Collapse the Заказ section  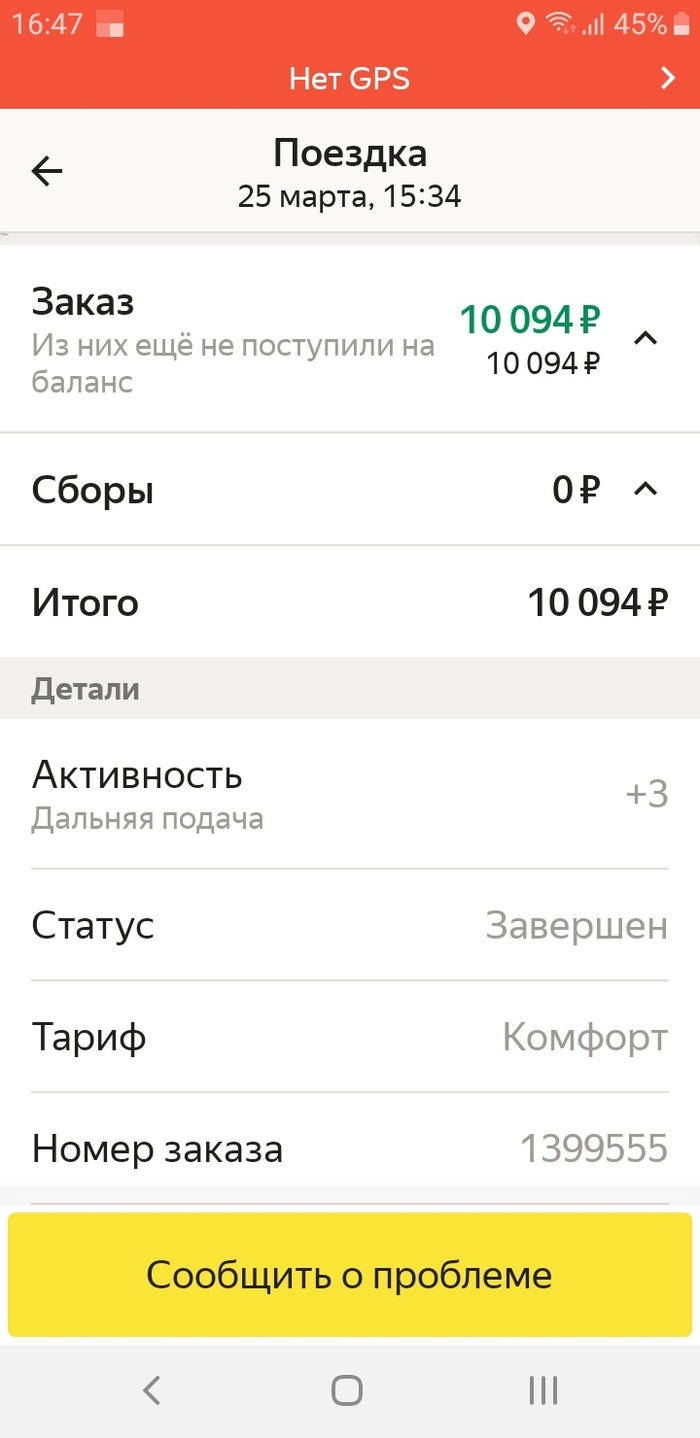(646, 339)
